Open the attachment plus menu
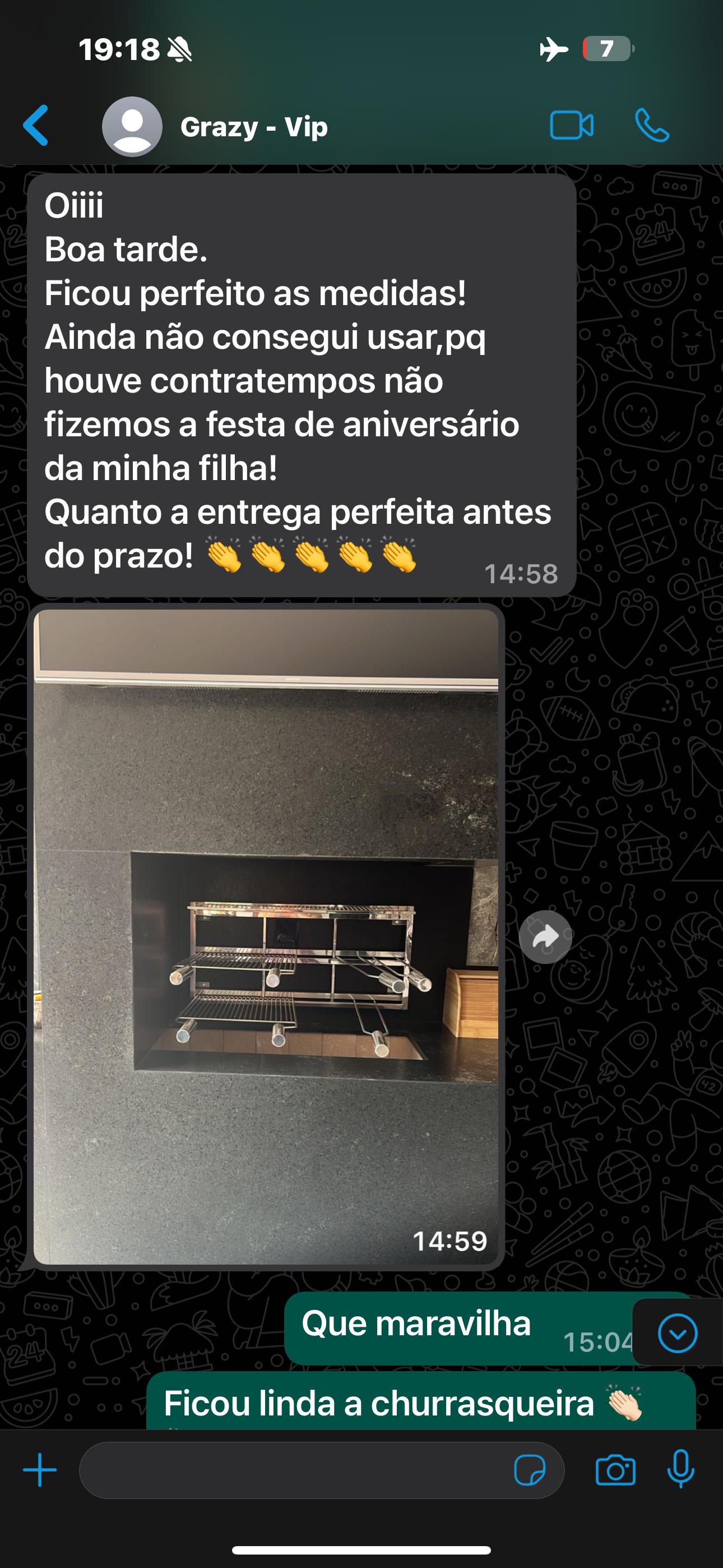Image resolution: width=723 pixels, height=1568 pixels. coord(40,1470)
